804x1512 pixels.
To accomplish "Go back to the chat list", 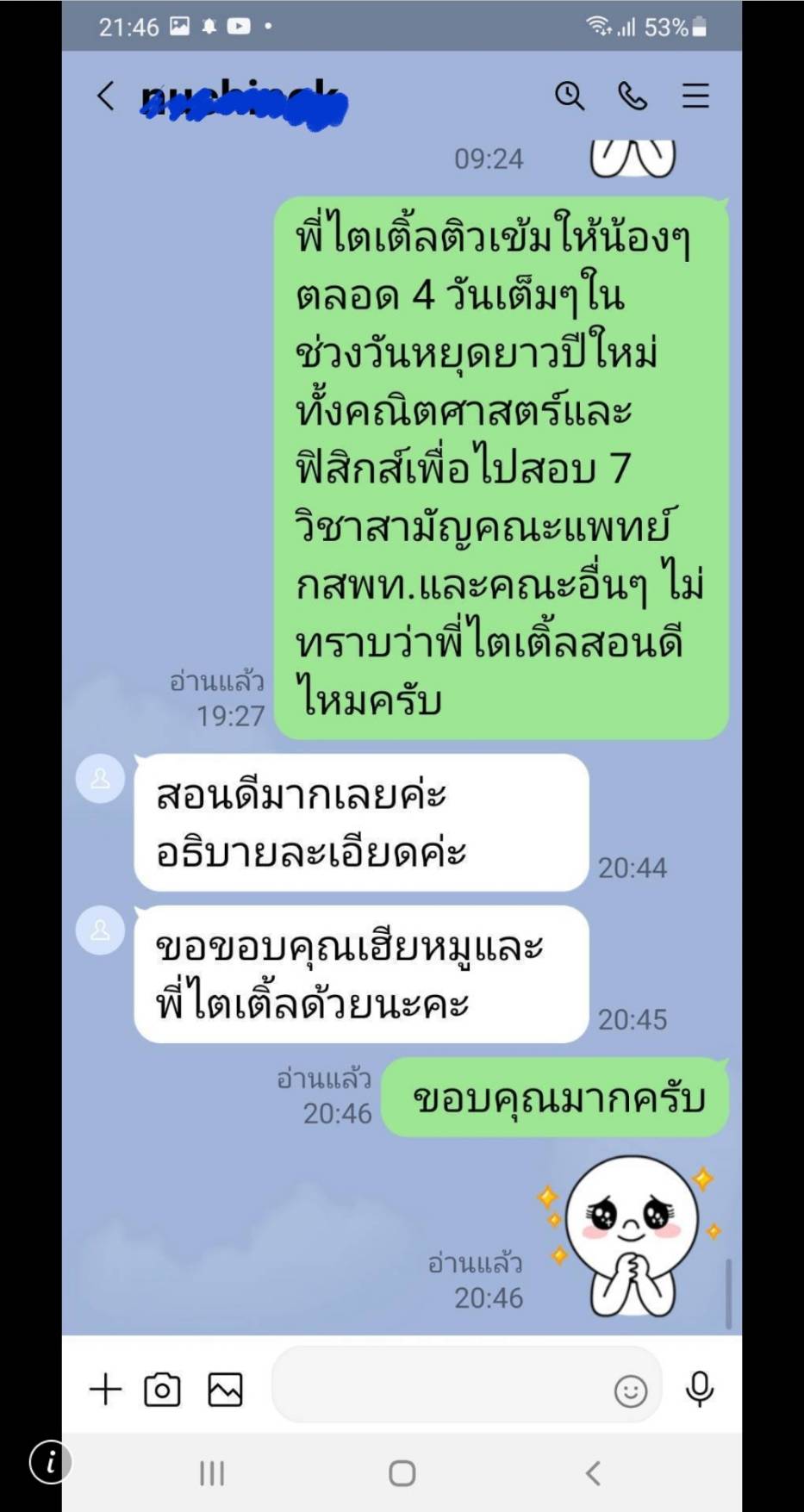I will coord(105,96).
